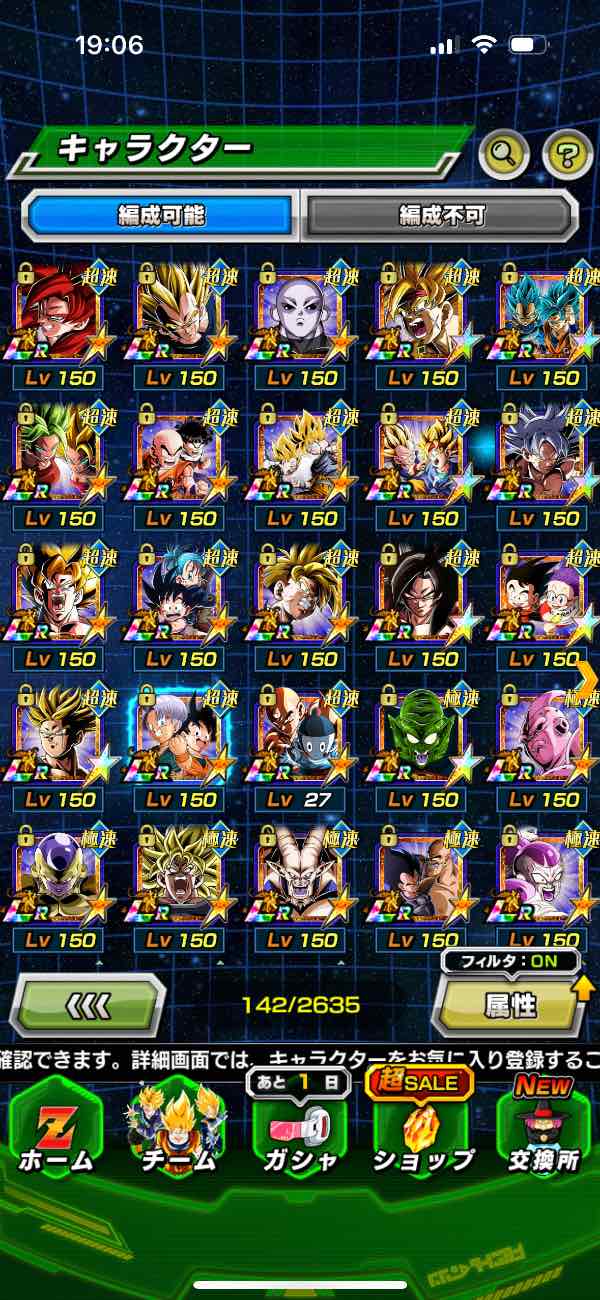The height and width of the screenshot is (1300, 600).
Task: Open the チーム section
Action: [176, 1128]
